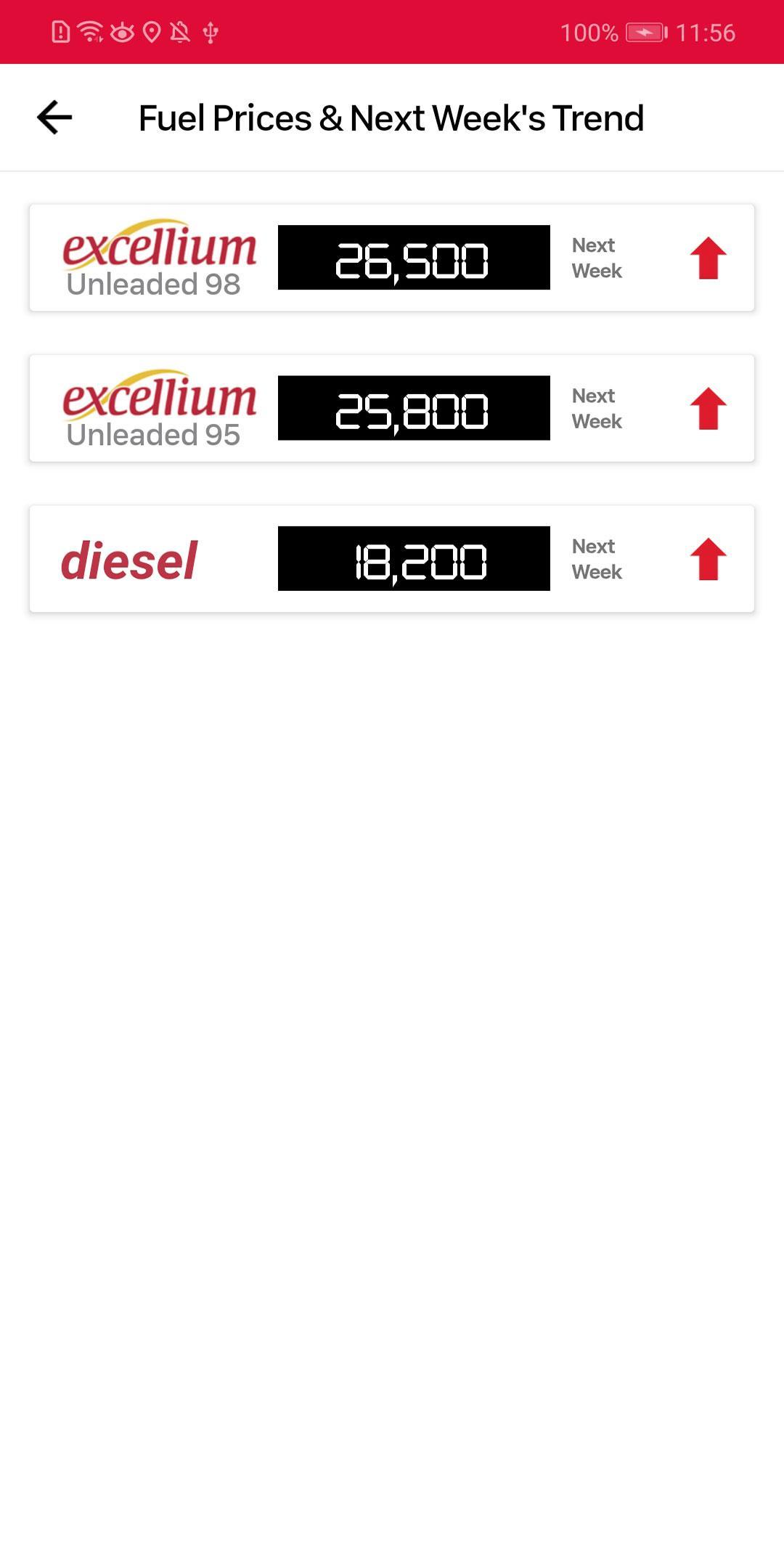Go back from Fuel Prices screen
Image resolution: width=784 pixels, height=1568 pixels.
click(x=54, y=118)
